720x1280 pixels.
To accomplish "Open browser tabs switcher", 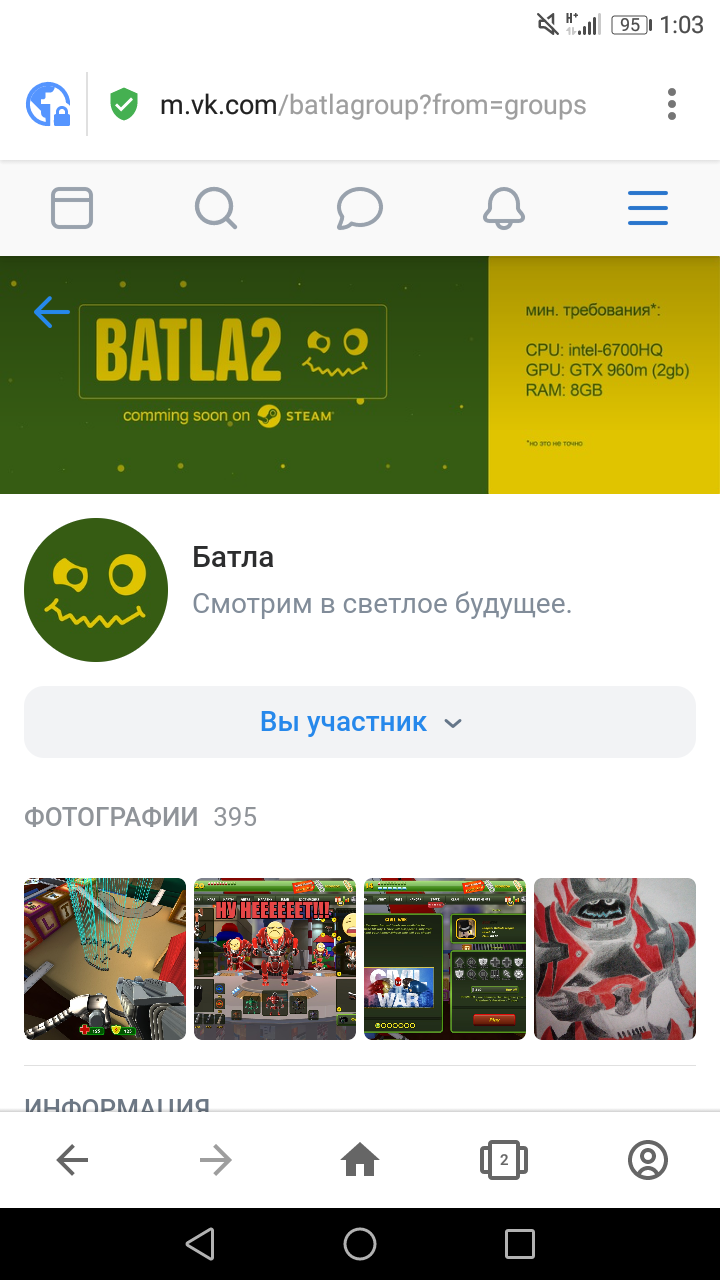I will click(x=504, y=1160).
